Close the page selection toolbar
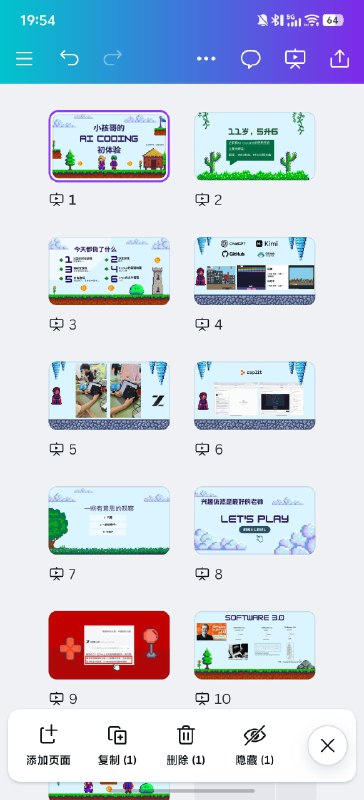Image resolution: width=364 pixels, height=800 pixels. (x=327, y=745)
